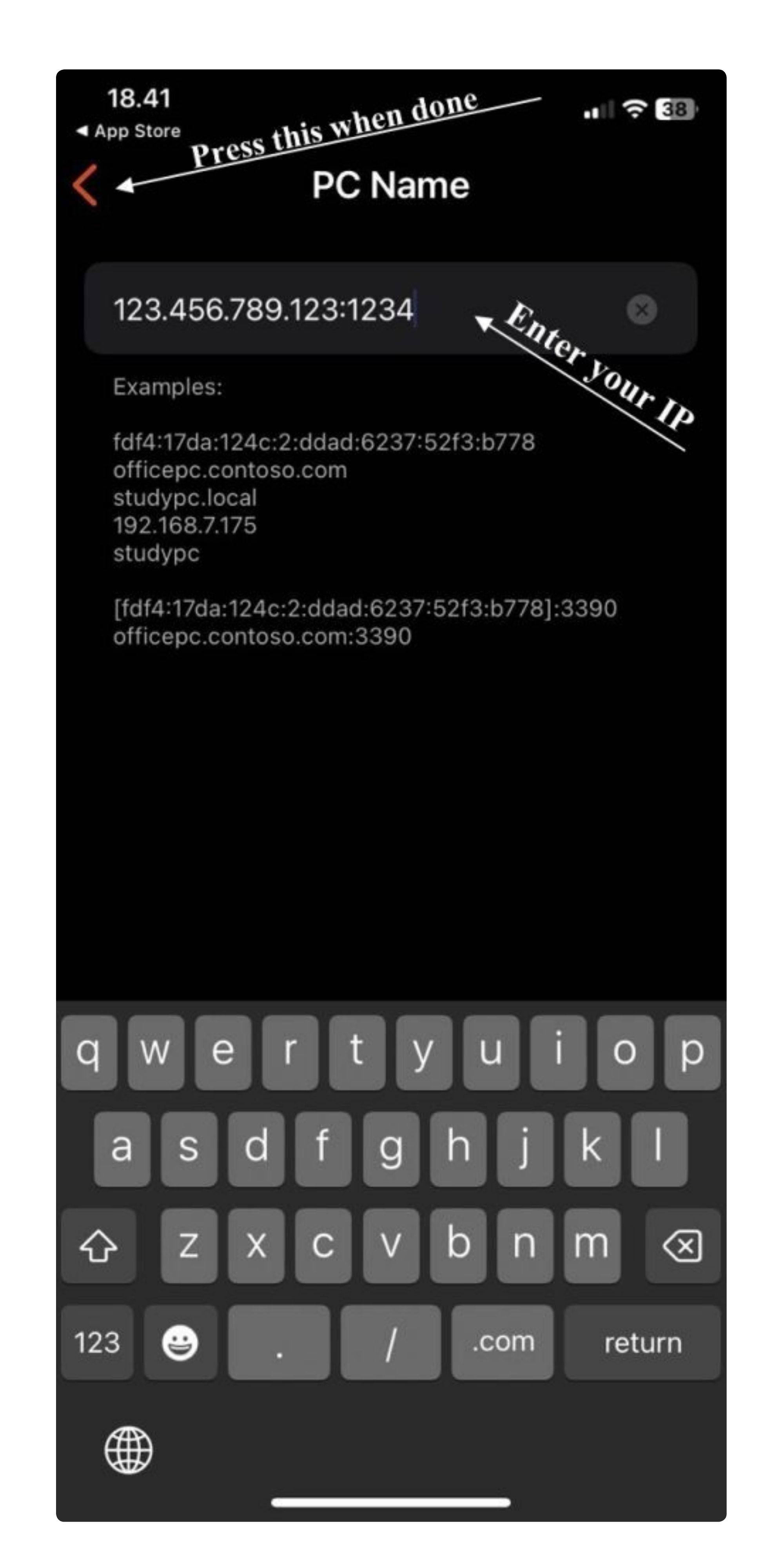784x1566 pixels.
Task: Go back using the red back arrow
Action: [86, 185]
